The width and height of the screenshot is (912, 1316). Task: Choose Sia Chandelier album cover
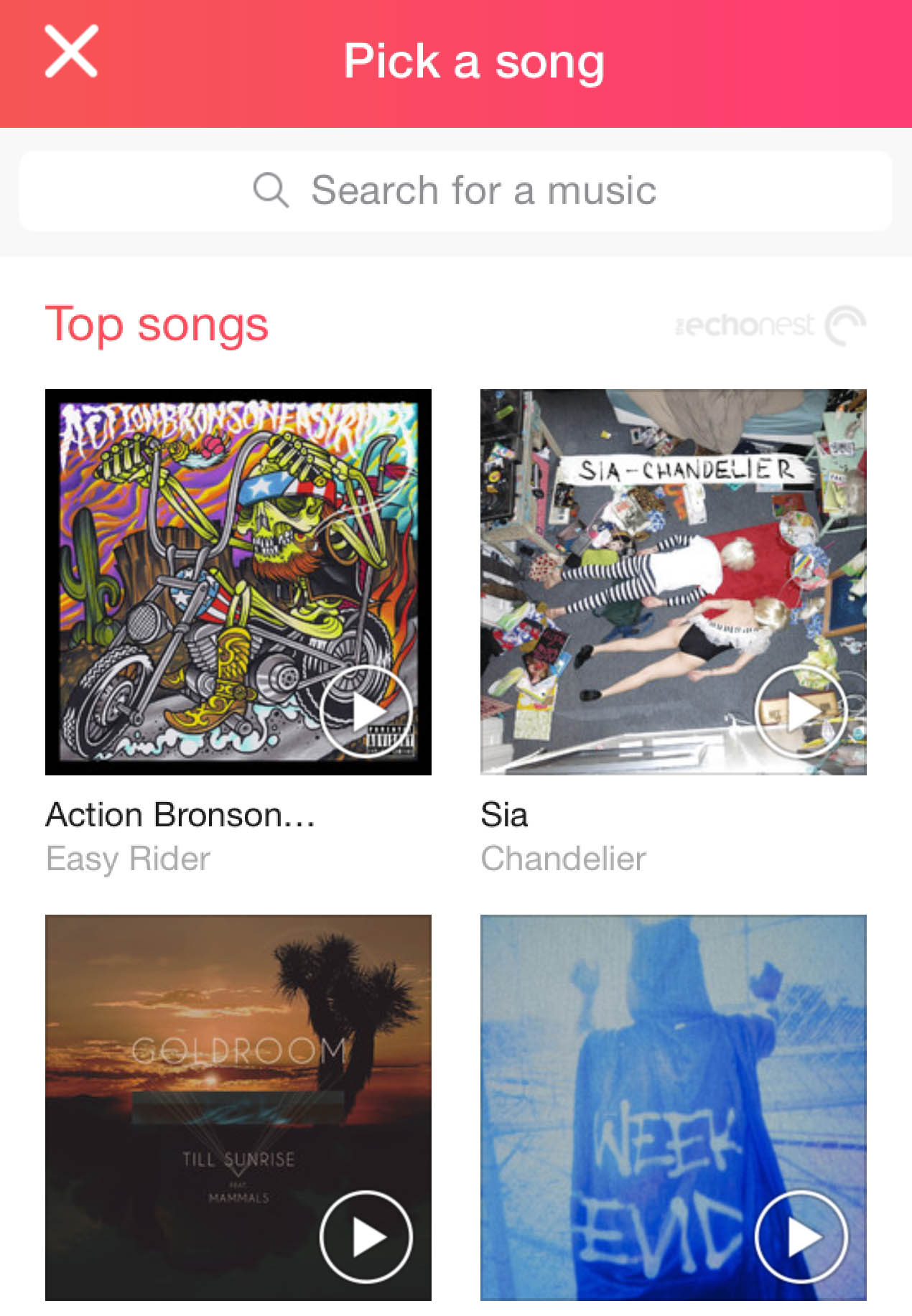pyautogui.click(x=646, y=546)
